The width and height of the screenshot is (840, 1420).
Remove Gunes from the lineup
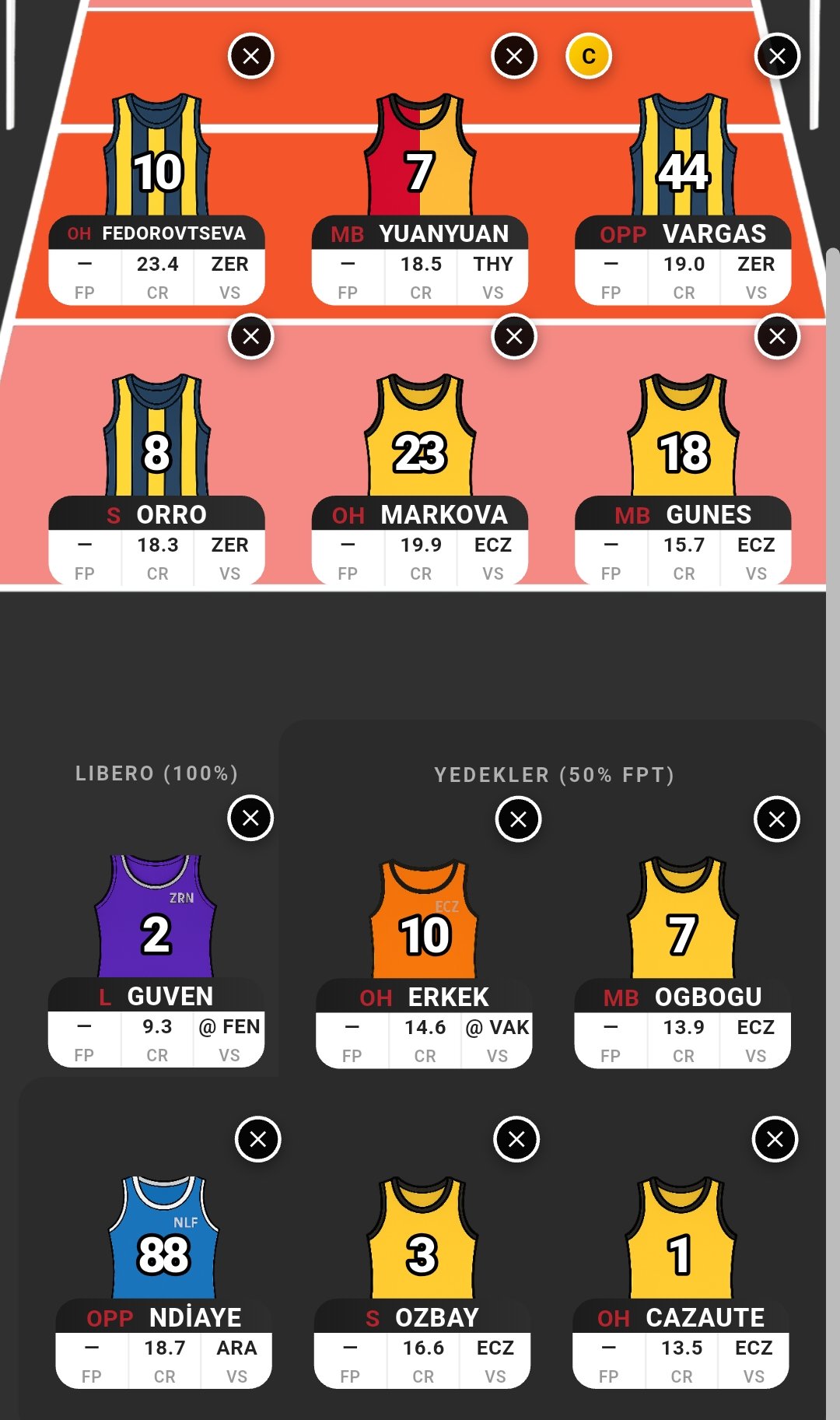pos(777,337)
